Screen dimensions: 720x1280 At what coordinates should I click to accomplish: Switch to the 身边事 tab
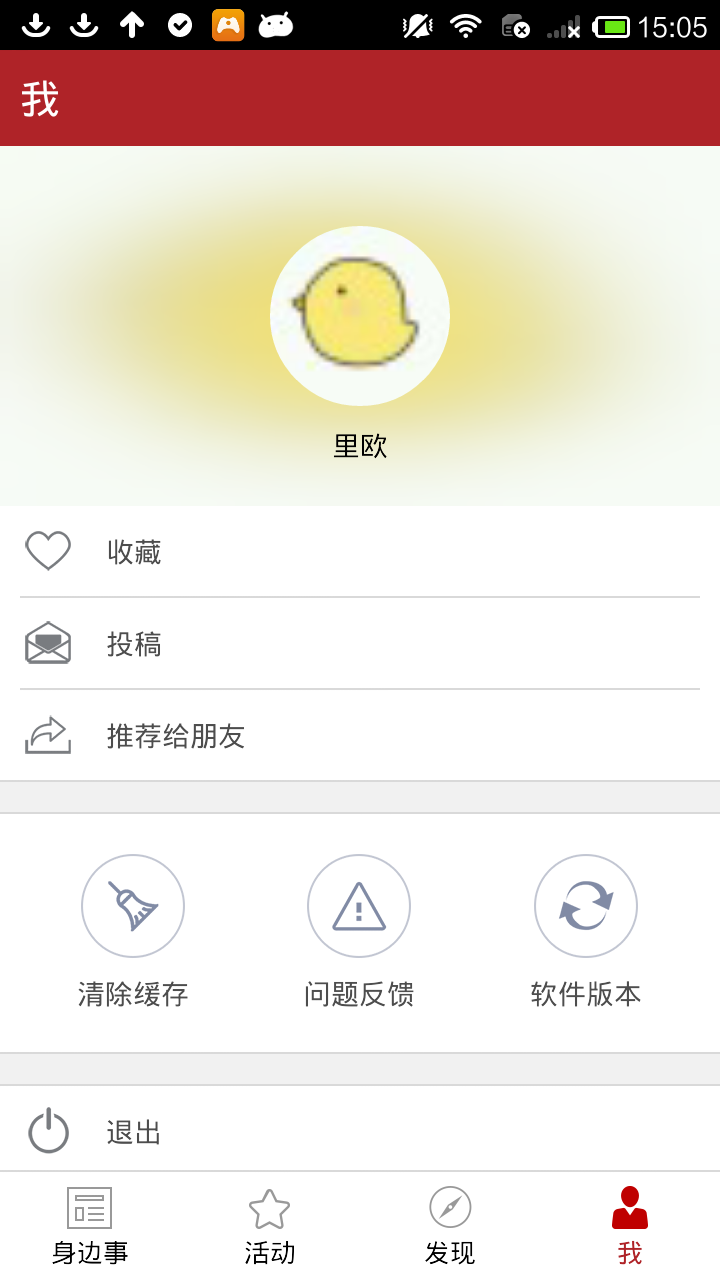pyautogui.click(x=90, y=1226)
